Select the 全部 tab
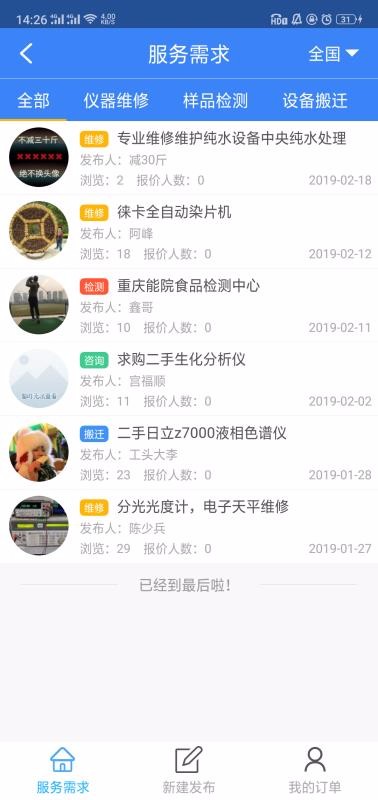Viewport: 378px width, 800px height. (33, 101)
